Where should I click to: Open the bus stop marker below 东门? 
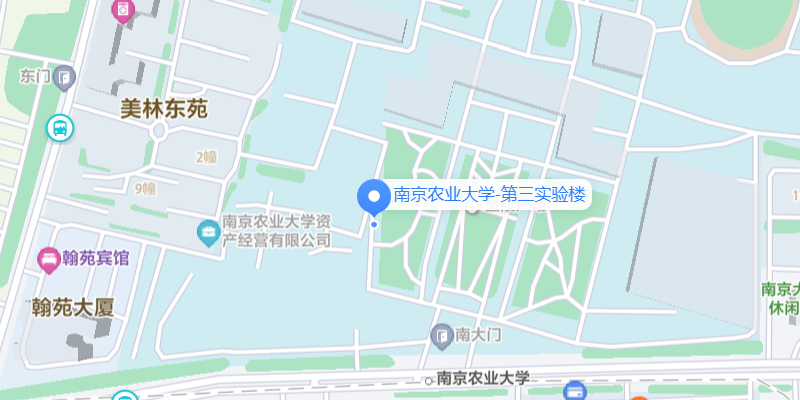(59, 128)
